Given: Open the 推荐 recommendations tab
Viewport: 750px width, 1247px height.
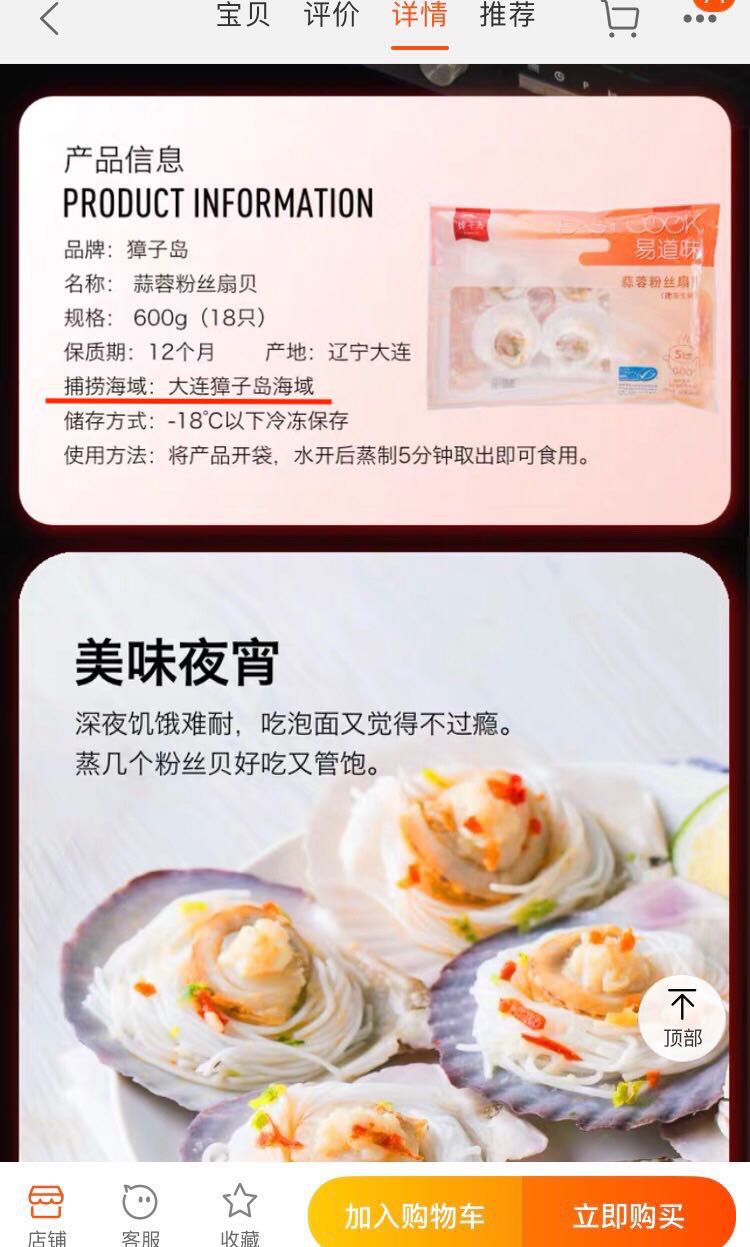Looking at the screenshot, I should [x=508, y=17].
